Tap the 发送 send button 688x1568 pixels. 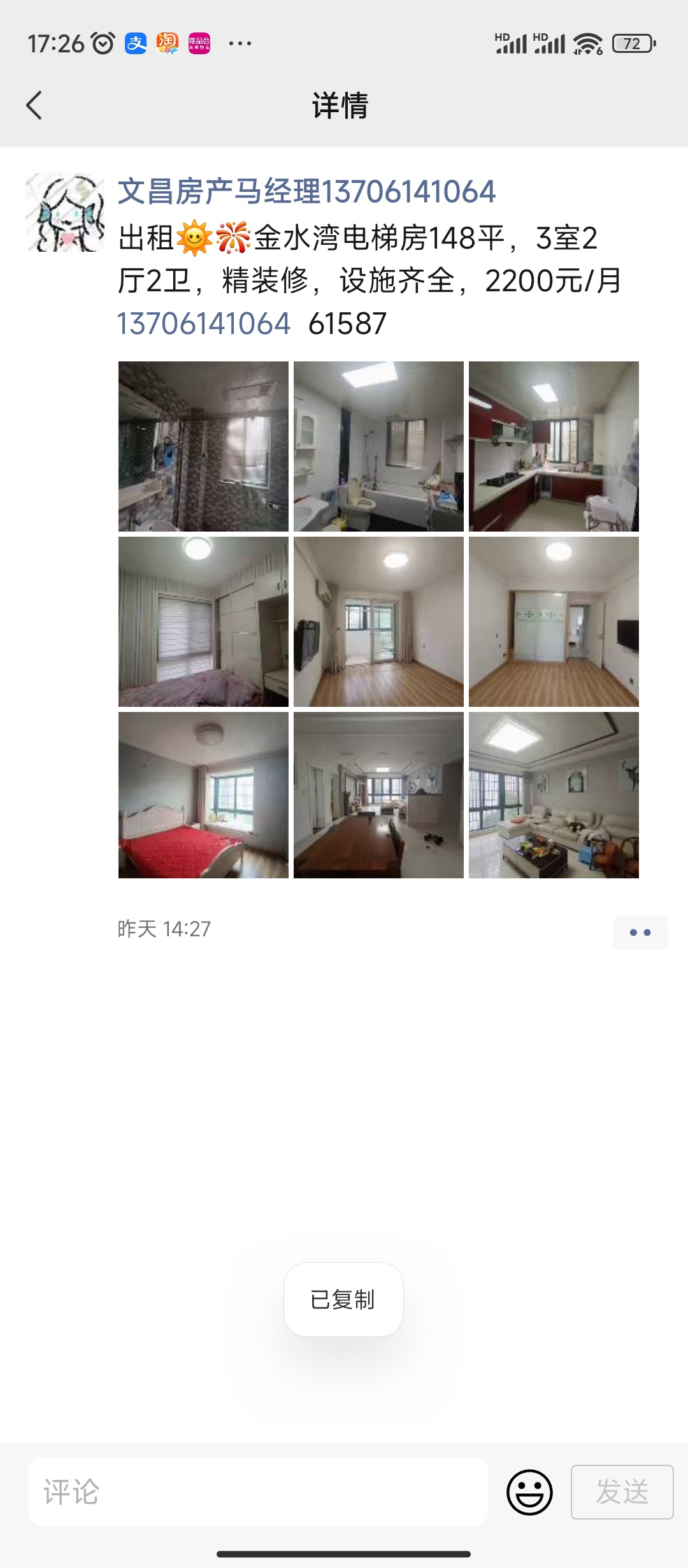point(622,1492)
